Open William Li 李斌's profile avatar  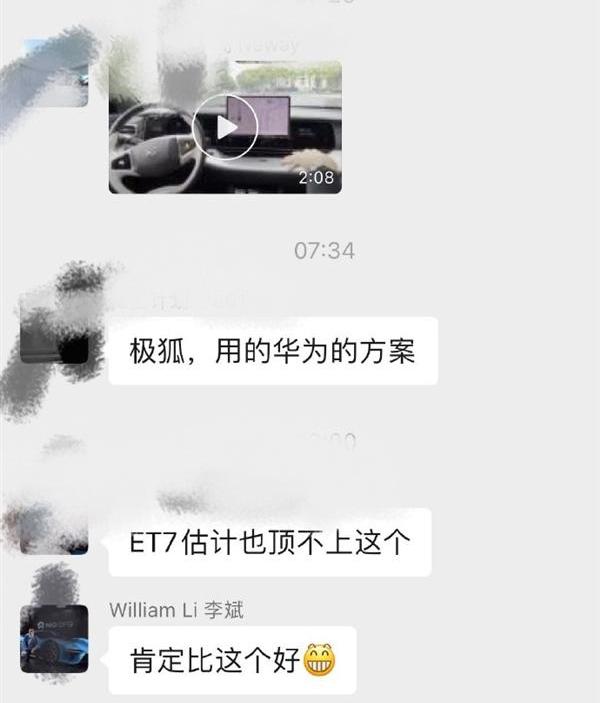click(54, 638)
